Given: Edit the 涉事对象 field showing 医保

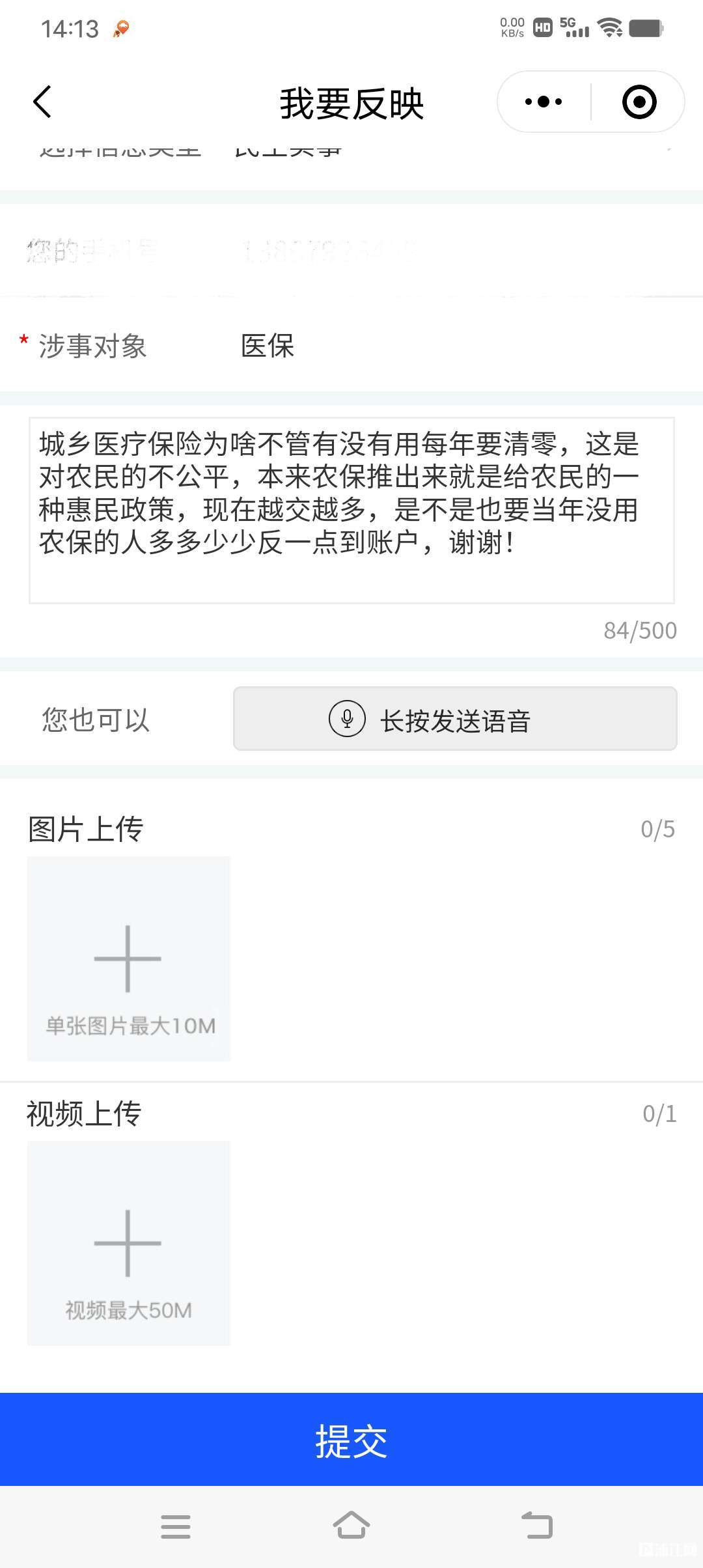Looking at the screenshot, I should tap(351, 346).
